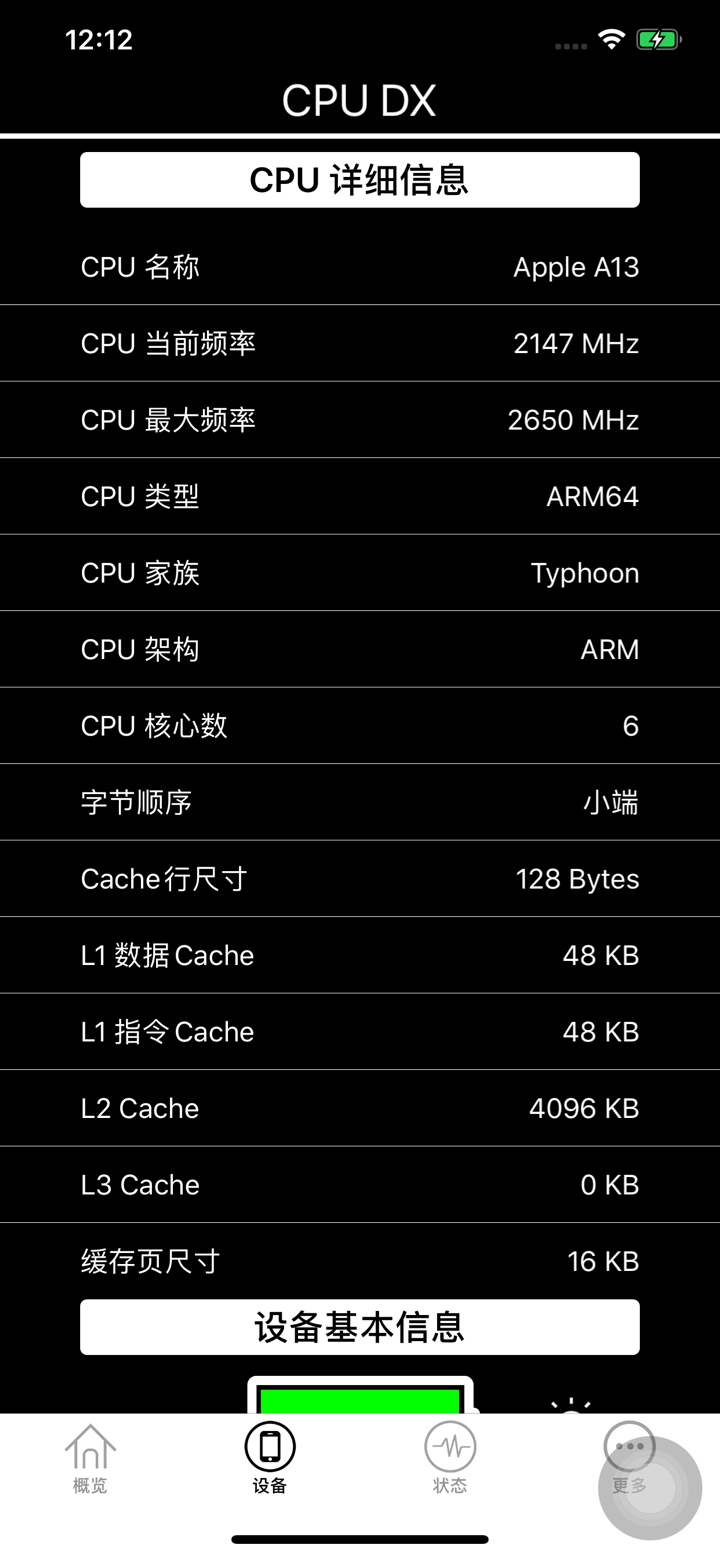Select the home icon on 概览 tab

point(88,1445)
